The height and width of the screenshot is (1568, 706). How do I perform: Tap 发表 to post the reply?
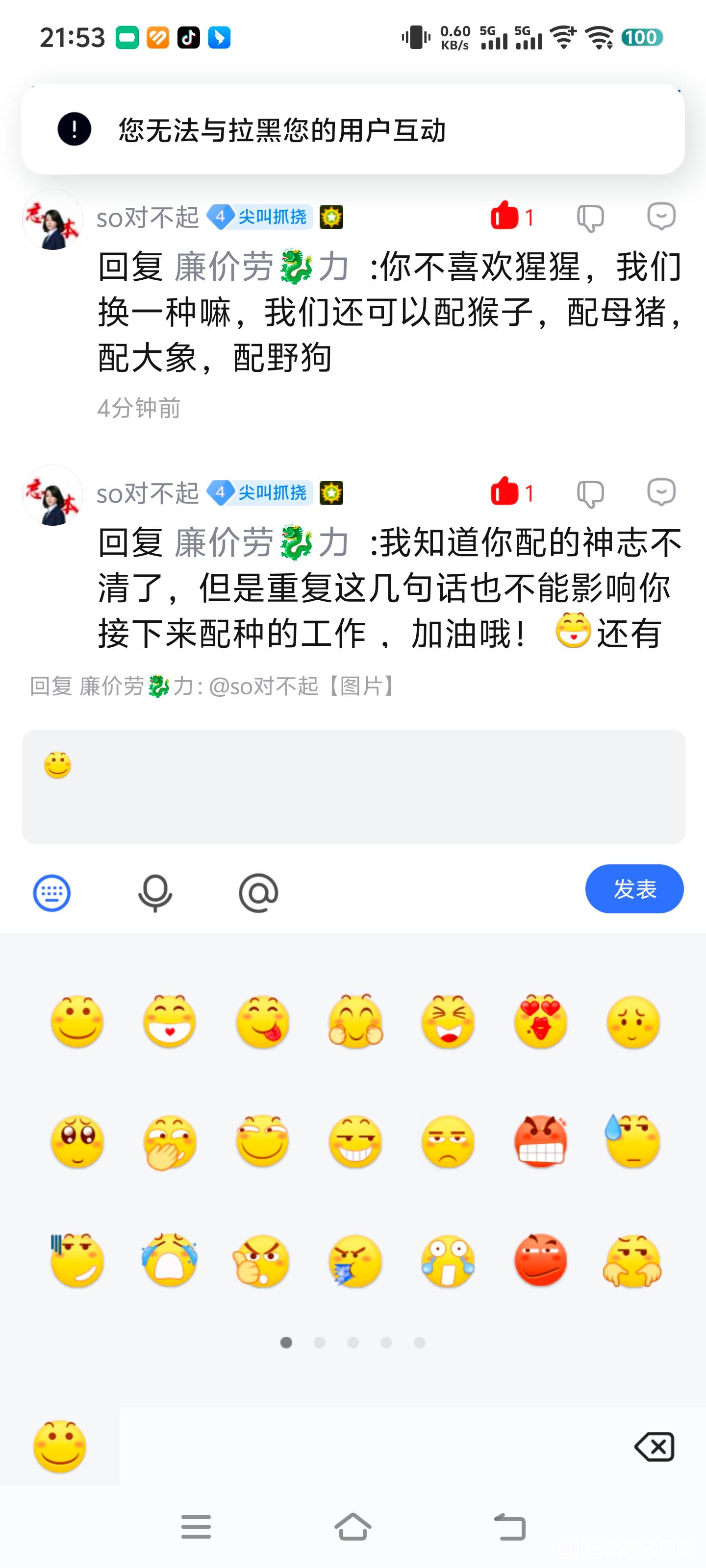click(633, 889)
